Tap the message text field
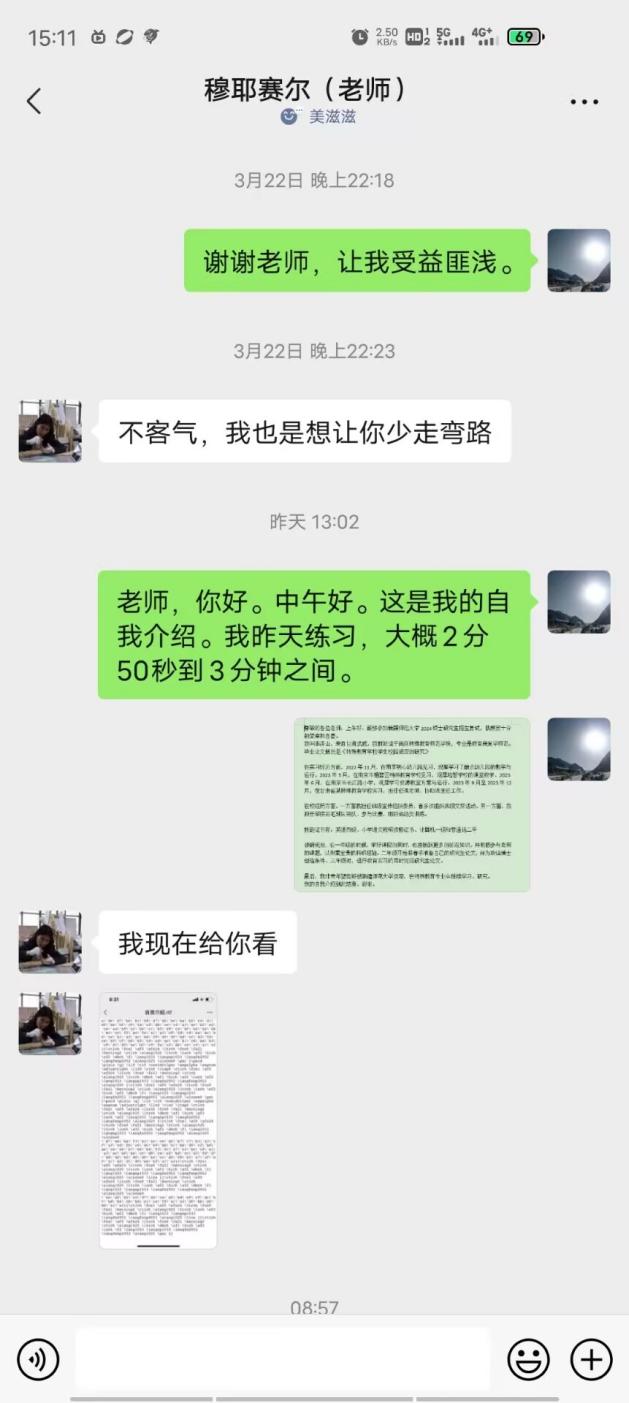 click(283, 1359)
